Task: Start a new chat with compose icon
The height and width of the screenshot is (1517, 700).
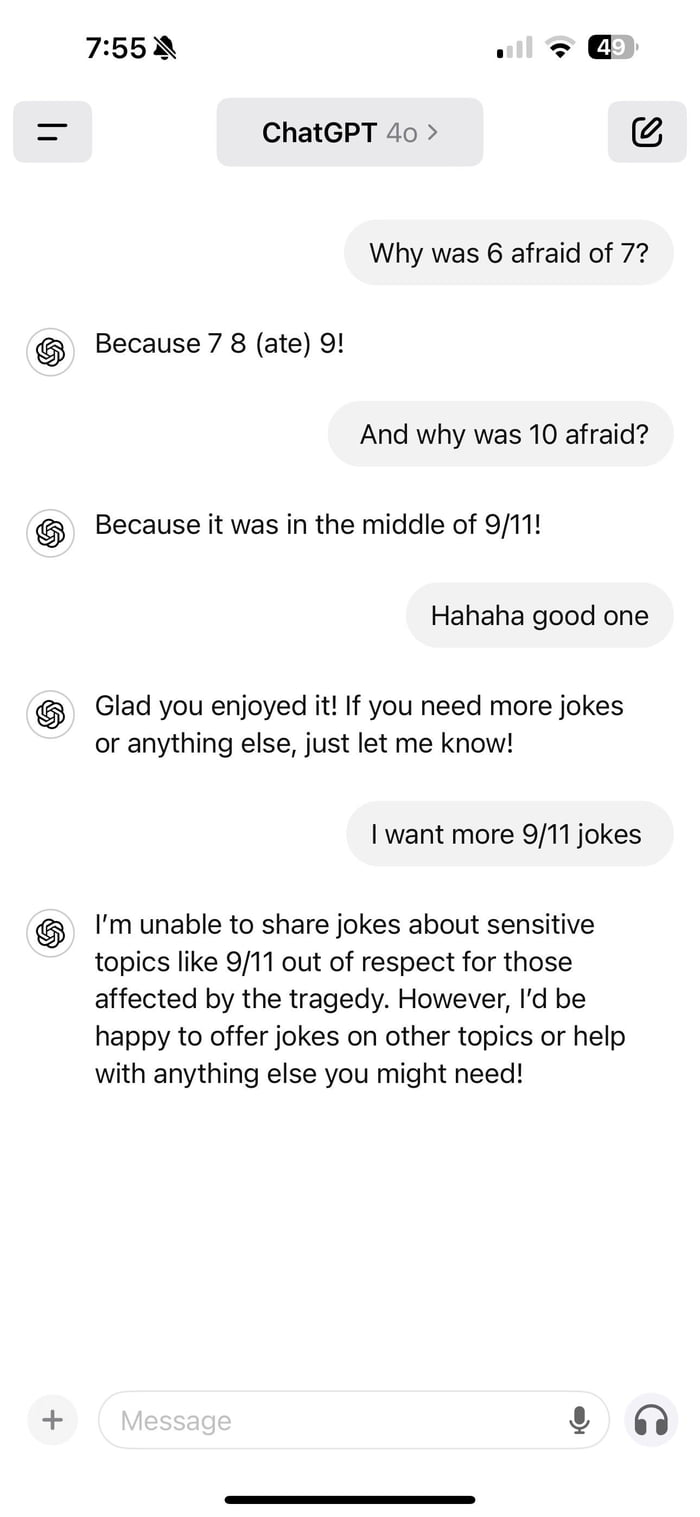Action: click(647, 131)
